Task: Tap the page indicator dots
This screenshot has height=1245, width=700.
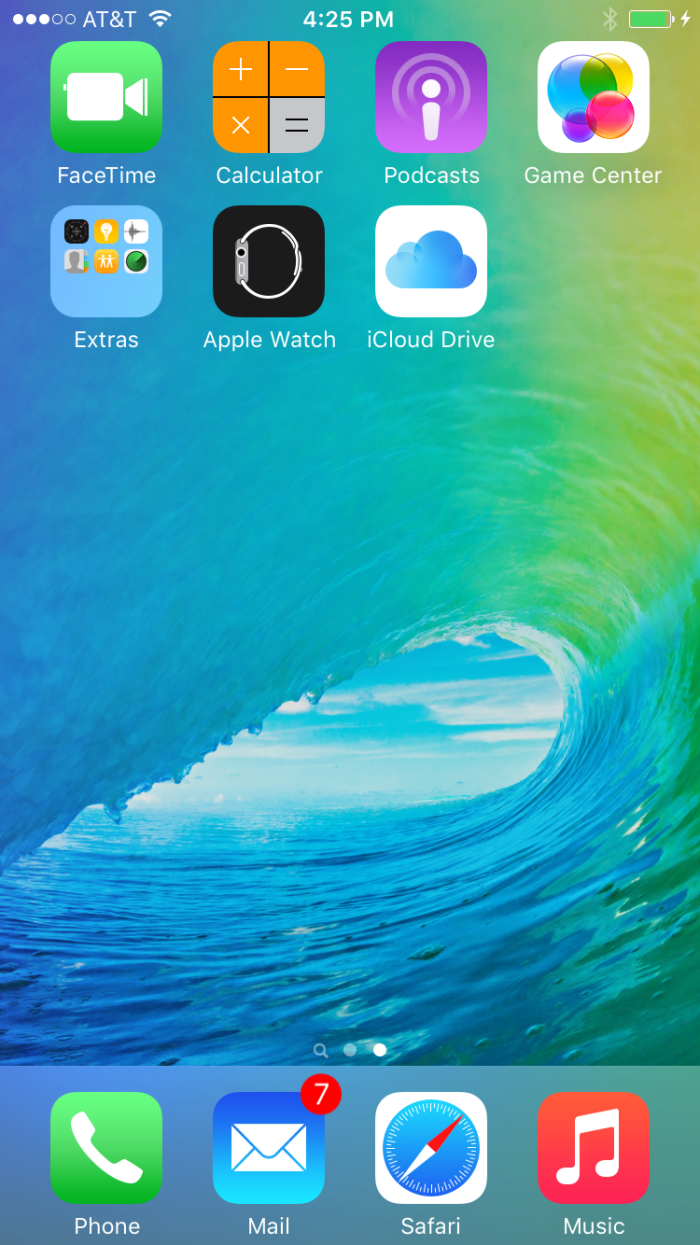Action: point(350,1050)
